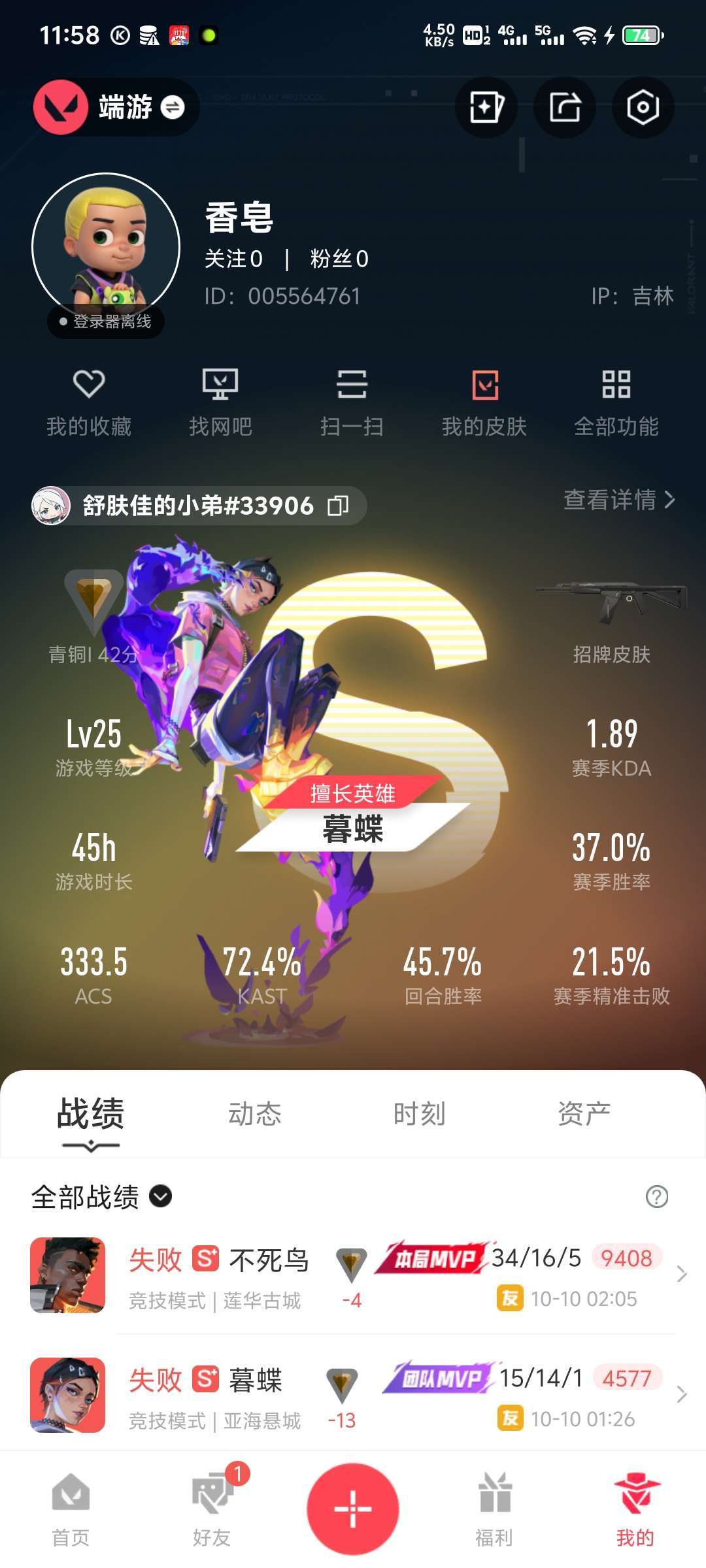This screenshot has width=706, height=1568.
Task: Open the settings hexagon icon
Action: [643, 107]
